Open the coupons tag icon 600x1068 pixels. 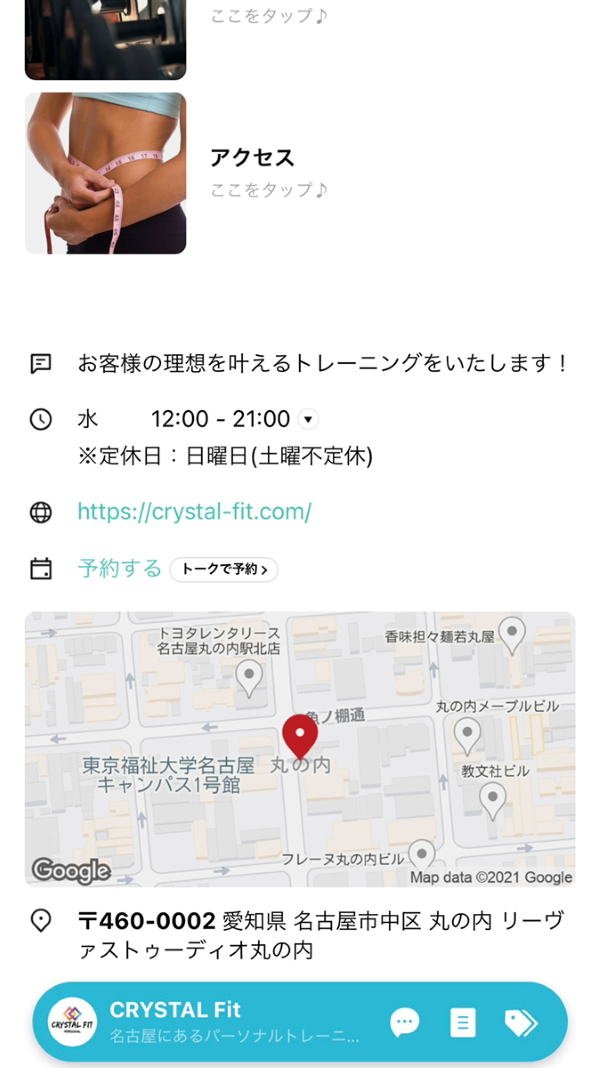click(x=520, y=1022)
